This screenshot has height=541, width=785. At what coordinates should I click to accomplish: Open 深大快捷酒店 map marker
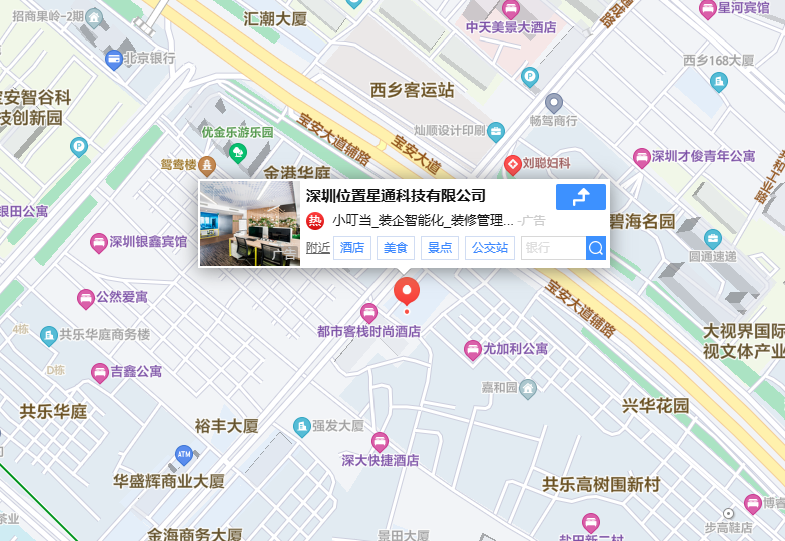tap(379, 441)
